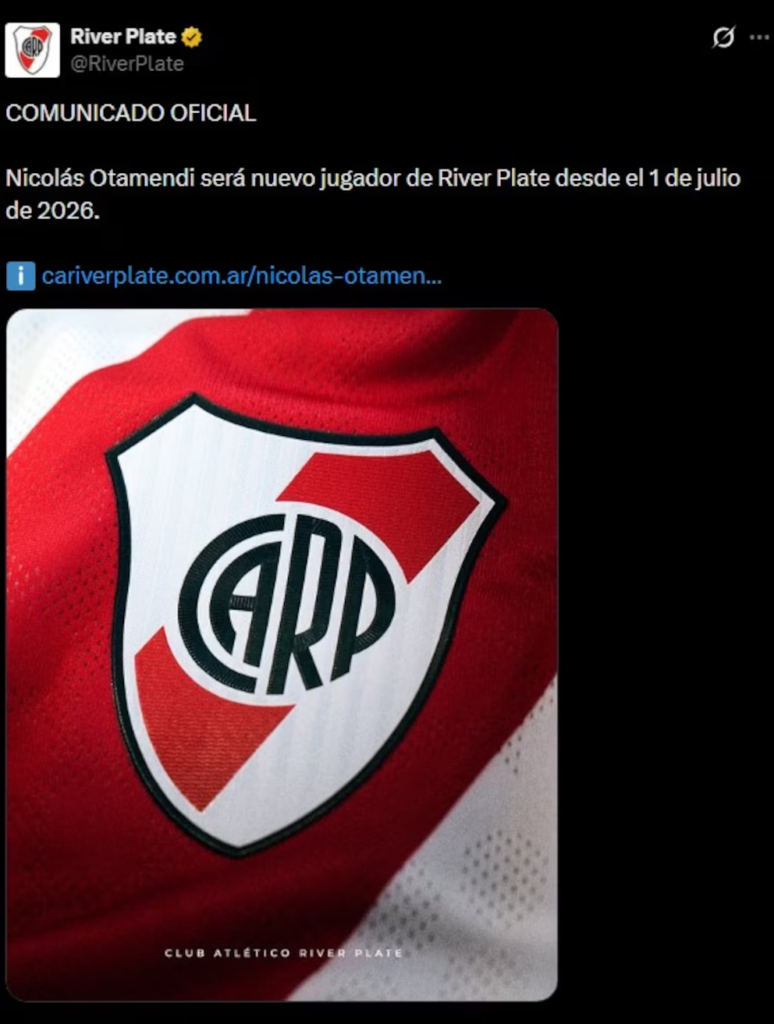This screenshot has height=1024, width=774.
Task: View the River Plate crest image
Action: 282,655
